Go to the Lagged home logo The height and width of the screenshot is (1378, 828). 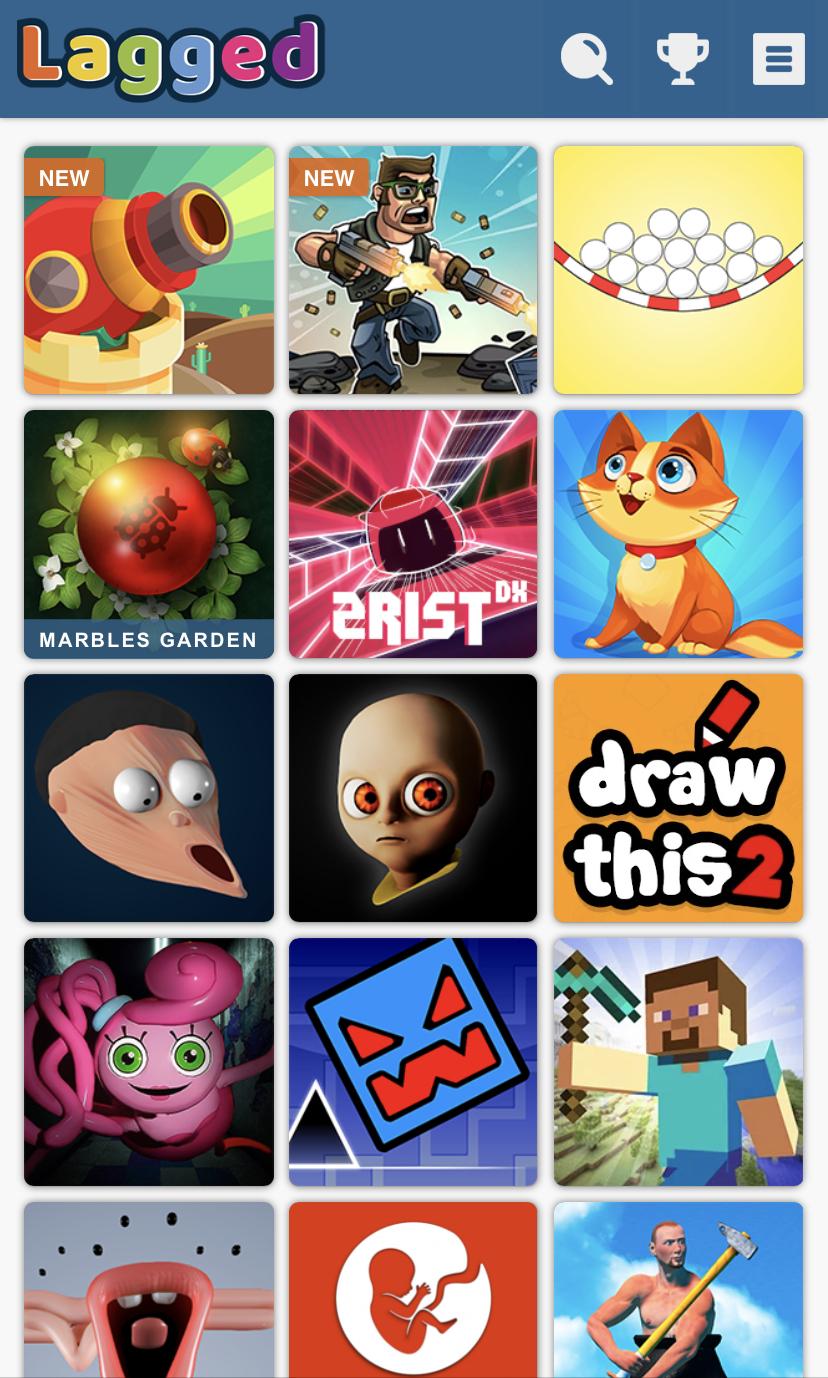pos(171,57)
